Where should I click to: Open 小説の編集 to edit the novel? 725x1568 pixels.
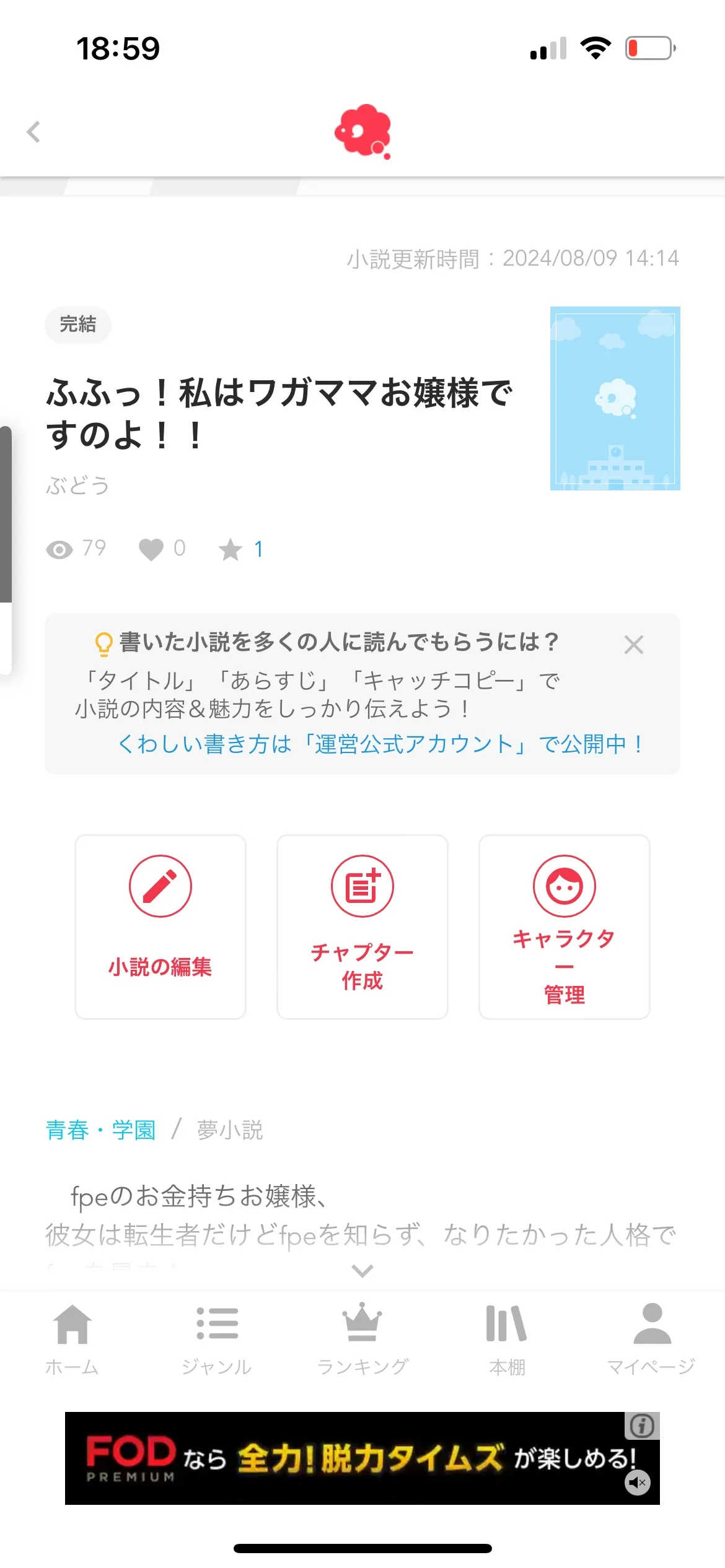pyautogui.click(x=160, y=926)
